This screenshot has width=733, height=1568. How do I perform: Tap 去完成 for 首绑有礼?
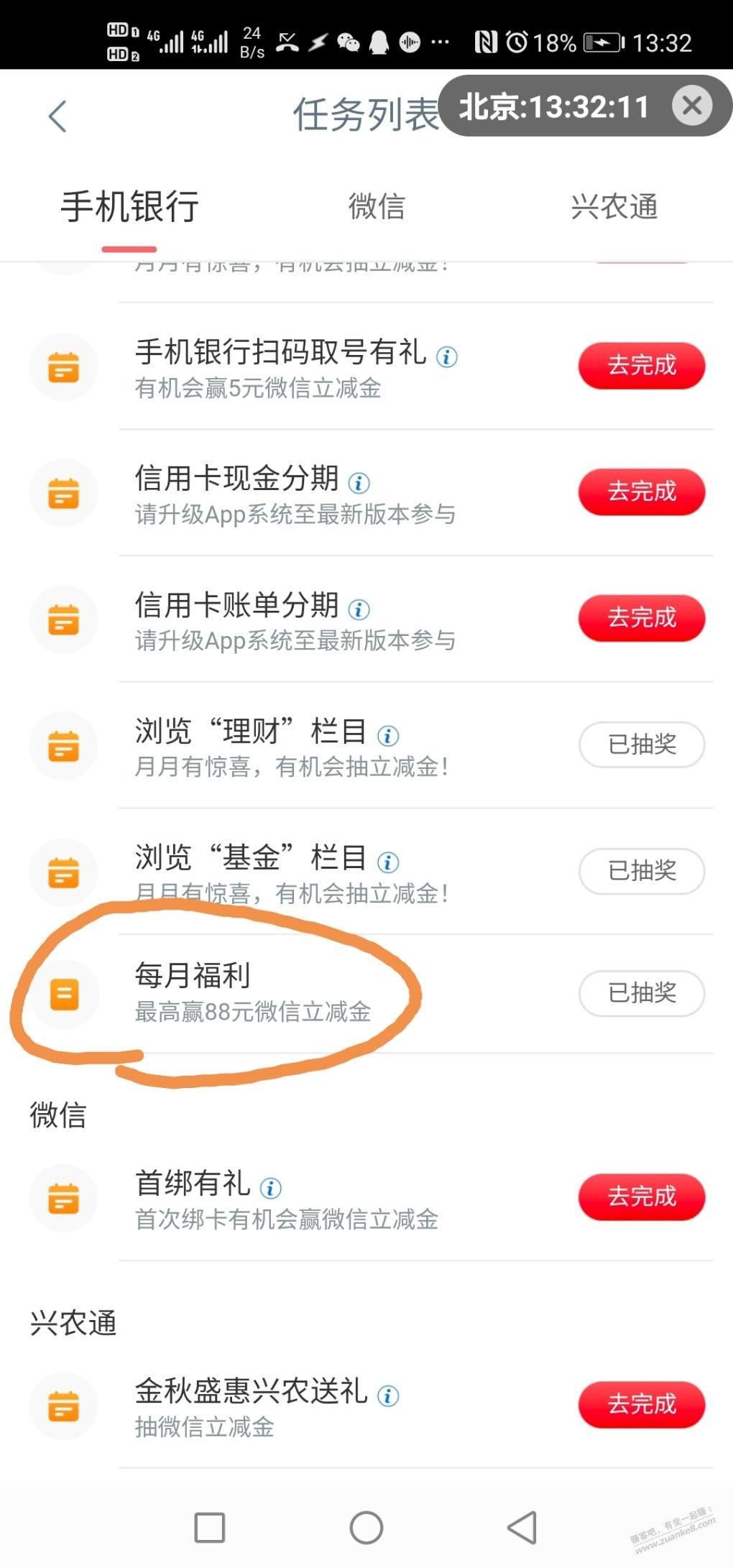pyautogui.click(x=641, y=1196)
